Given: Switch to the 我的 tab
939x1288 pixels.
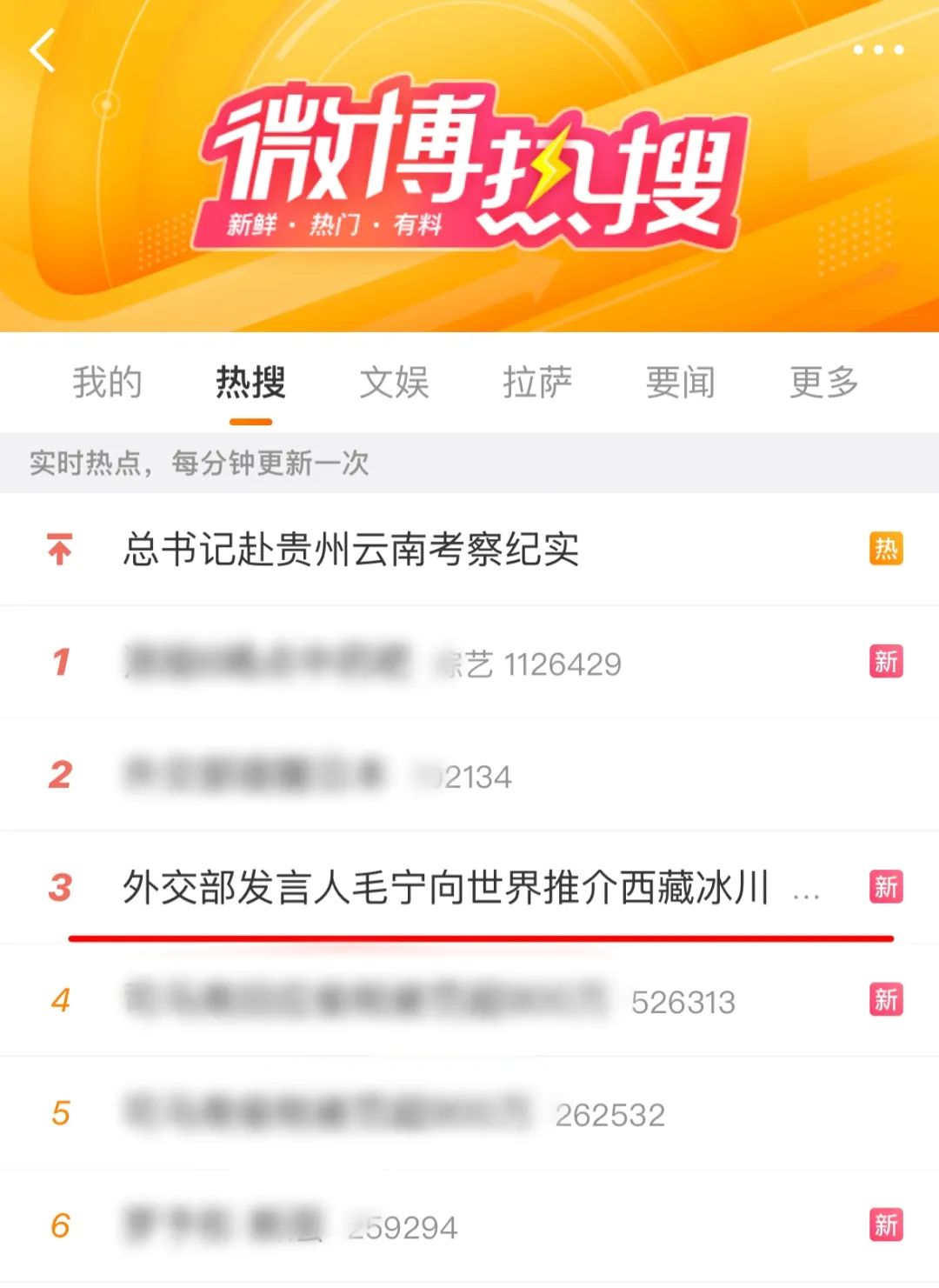Looking at the screenshot, I should coord(107,383).
